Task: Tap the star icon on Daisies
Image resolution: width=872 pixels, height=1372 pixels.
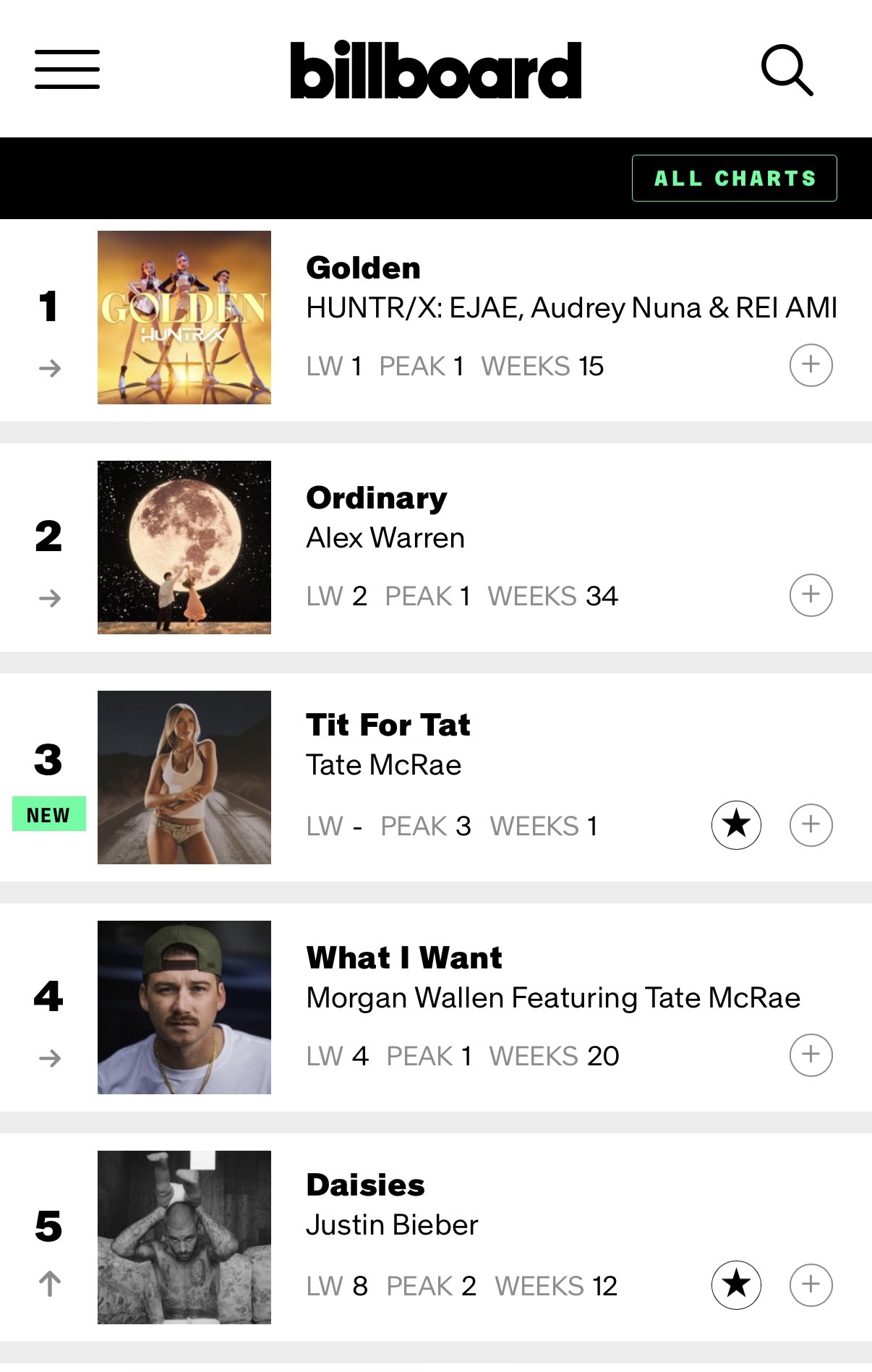Action: (x=736, y=1285)
